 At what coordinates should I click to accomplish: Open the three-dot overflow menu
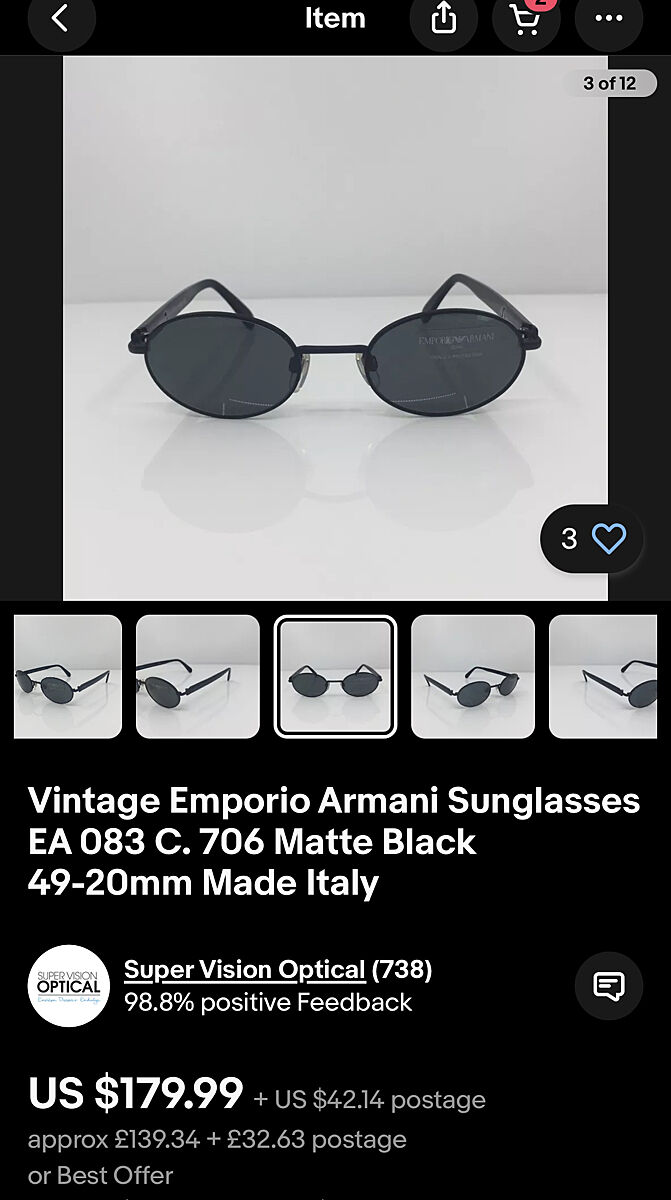tap(608, 19)
